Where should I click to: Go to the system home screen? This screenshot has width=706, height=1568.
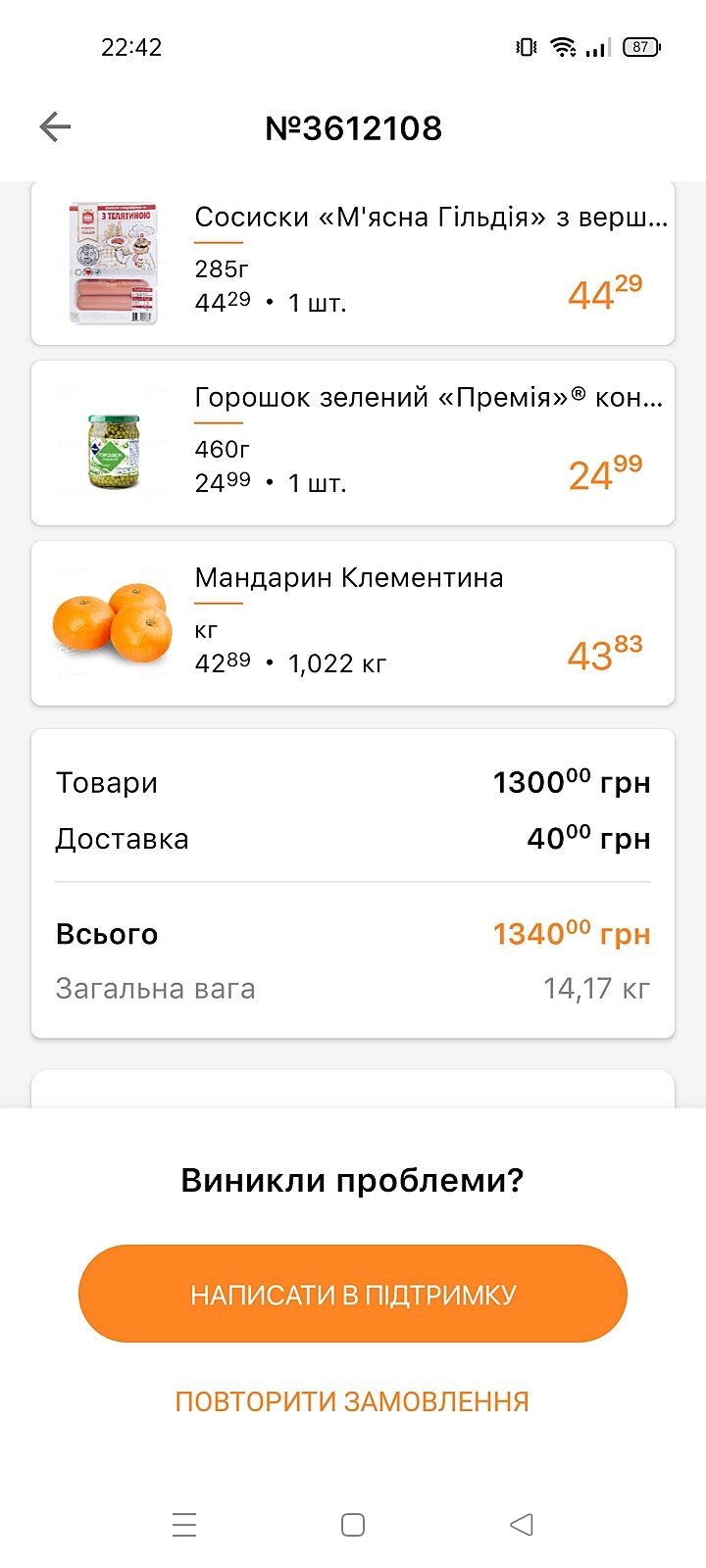353,1525
